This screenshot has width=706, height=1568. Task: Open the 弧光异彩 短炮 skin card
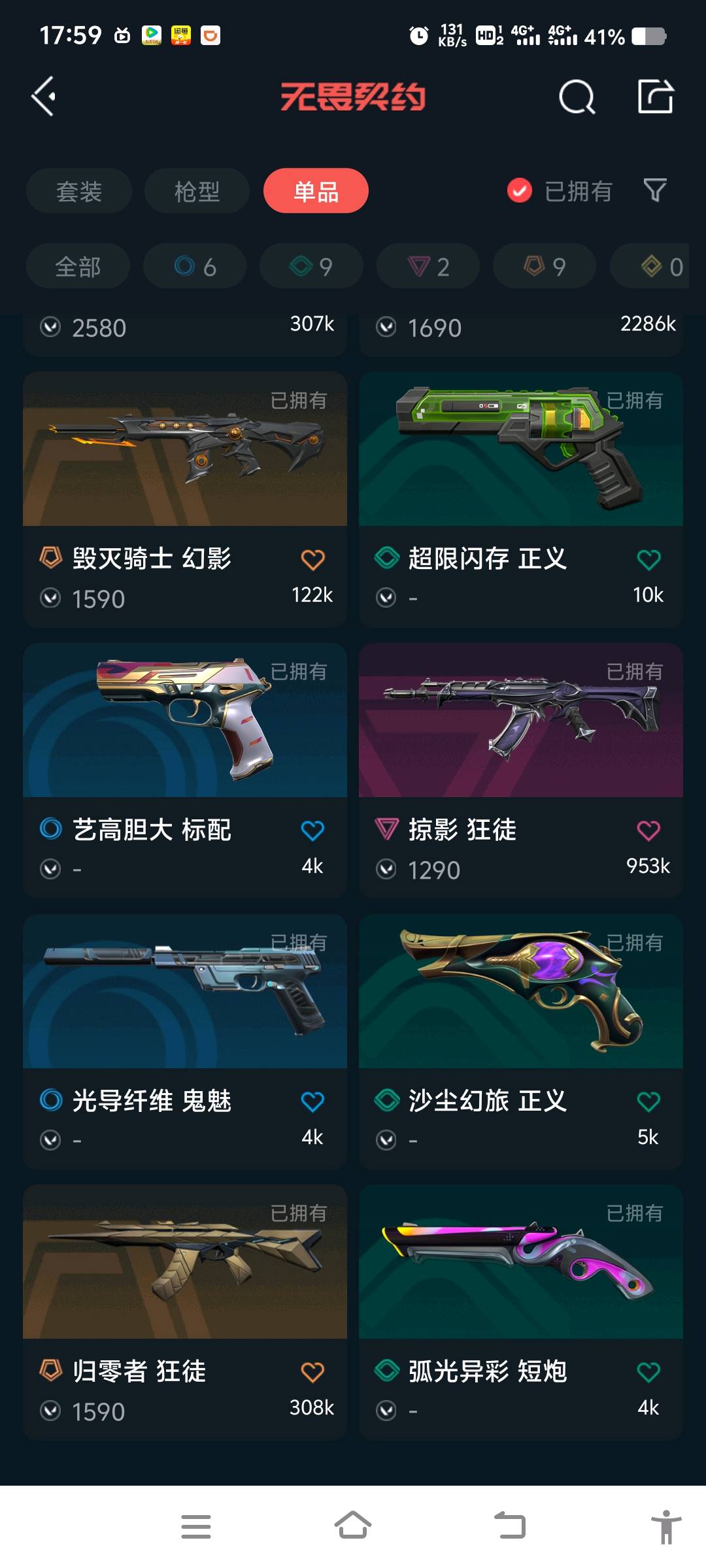point(521,1313)
